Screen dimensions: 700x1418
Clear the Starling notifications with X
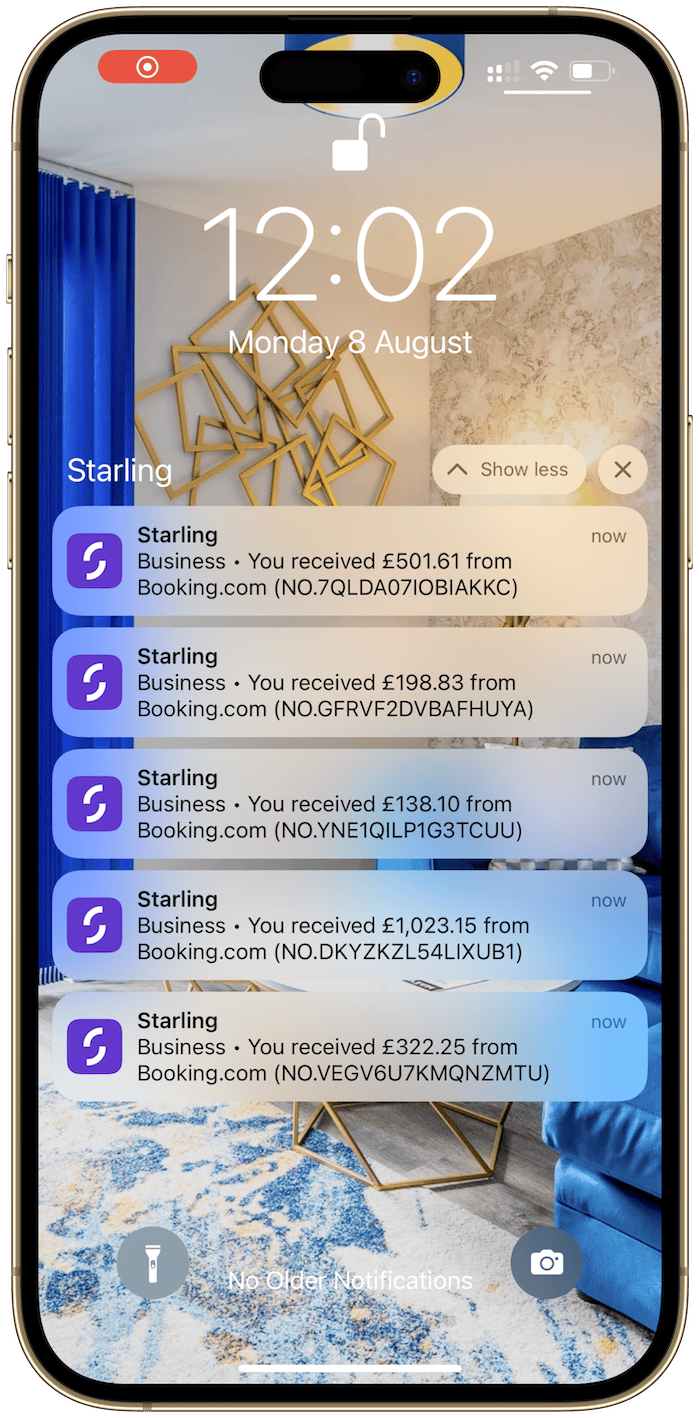[623, 470]
